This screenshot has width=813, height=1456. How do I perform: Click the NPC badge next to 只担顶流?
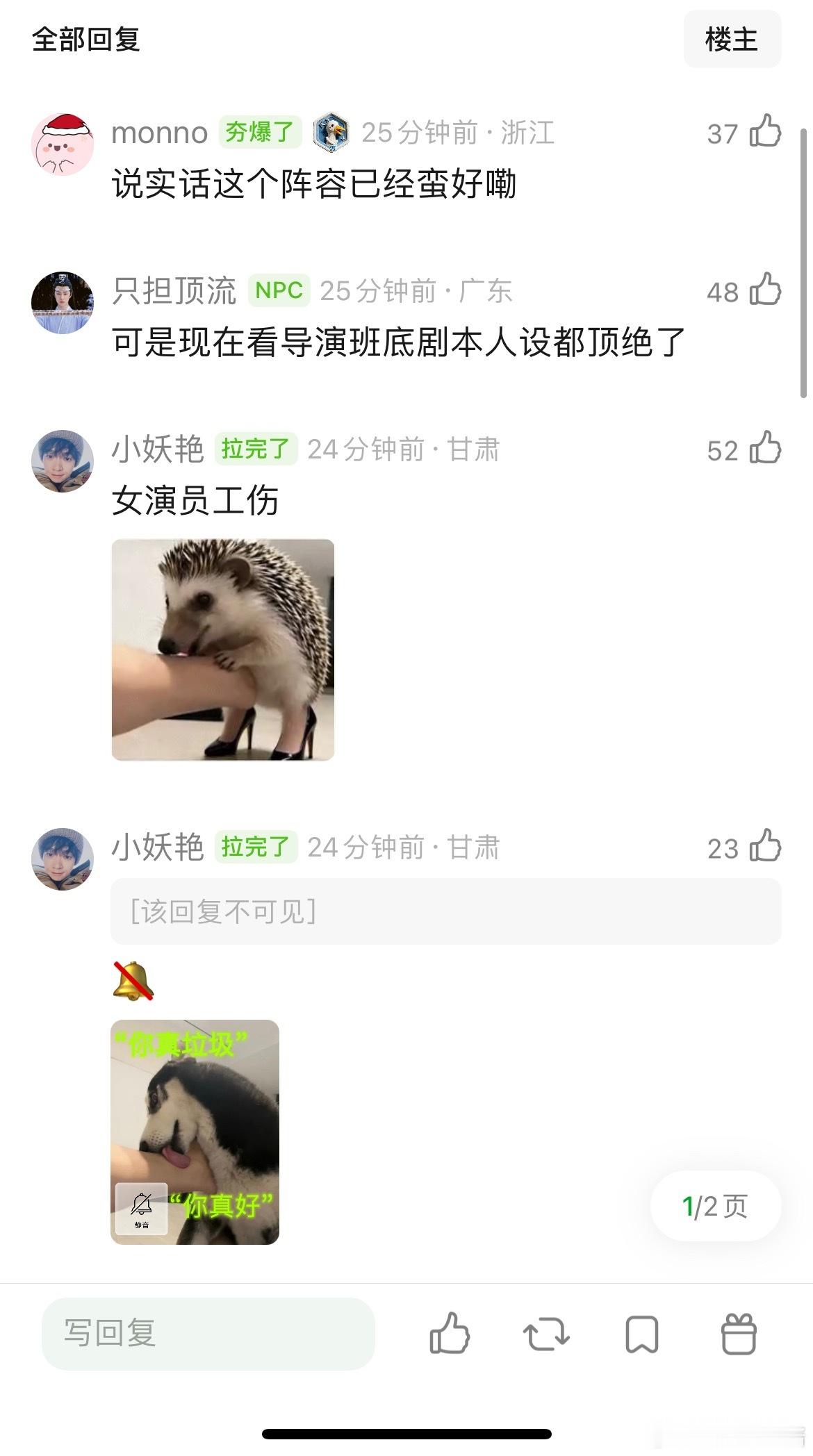pyautogui.click(x=278, y=290)
